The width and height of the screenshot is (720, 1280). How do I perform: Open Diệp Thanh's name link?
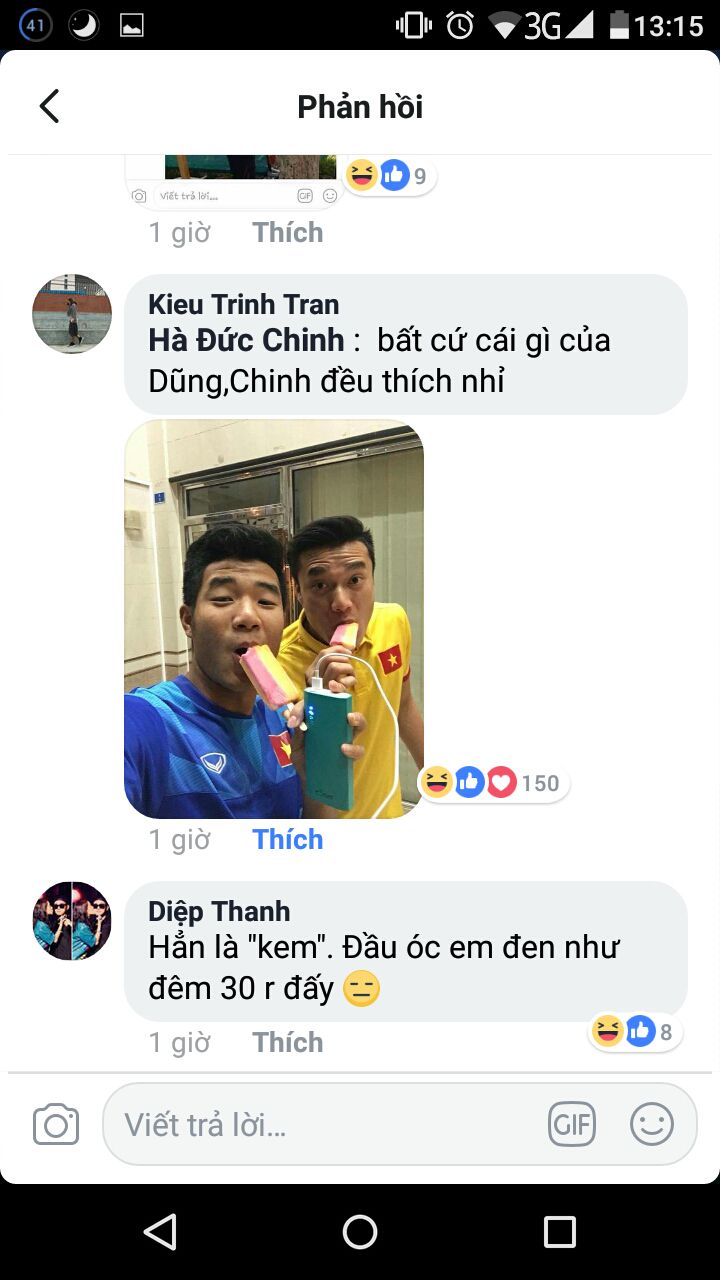pyautogui.click(x=219, y=911)
